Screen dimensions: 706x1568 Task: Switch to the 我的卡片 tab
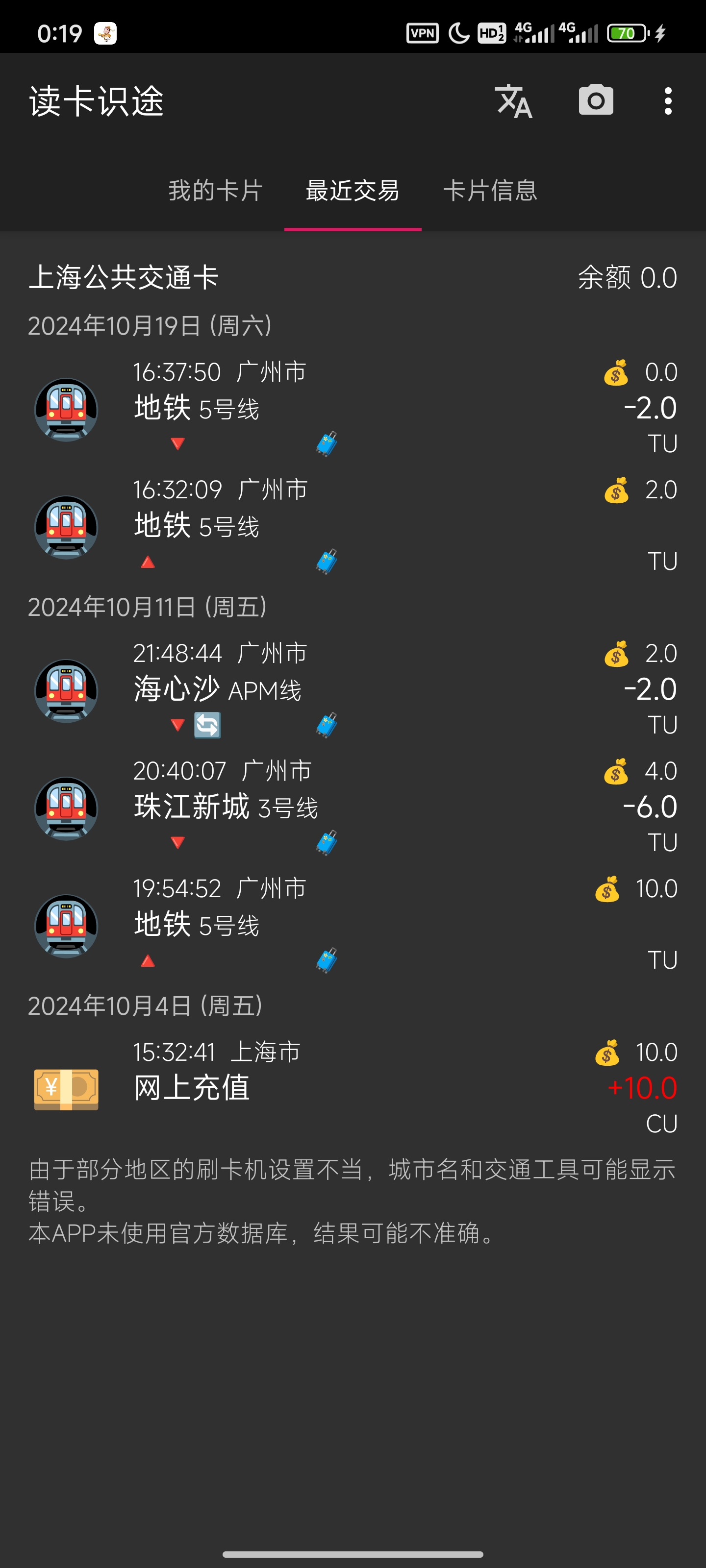216,191
